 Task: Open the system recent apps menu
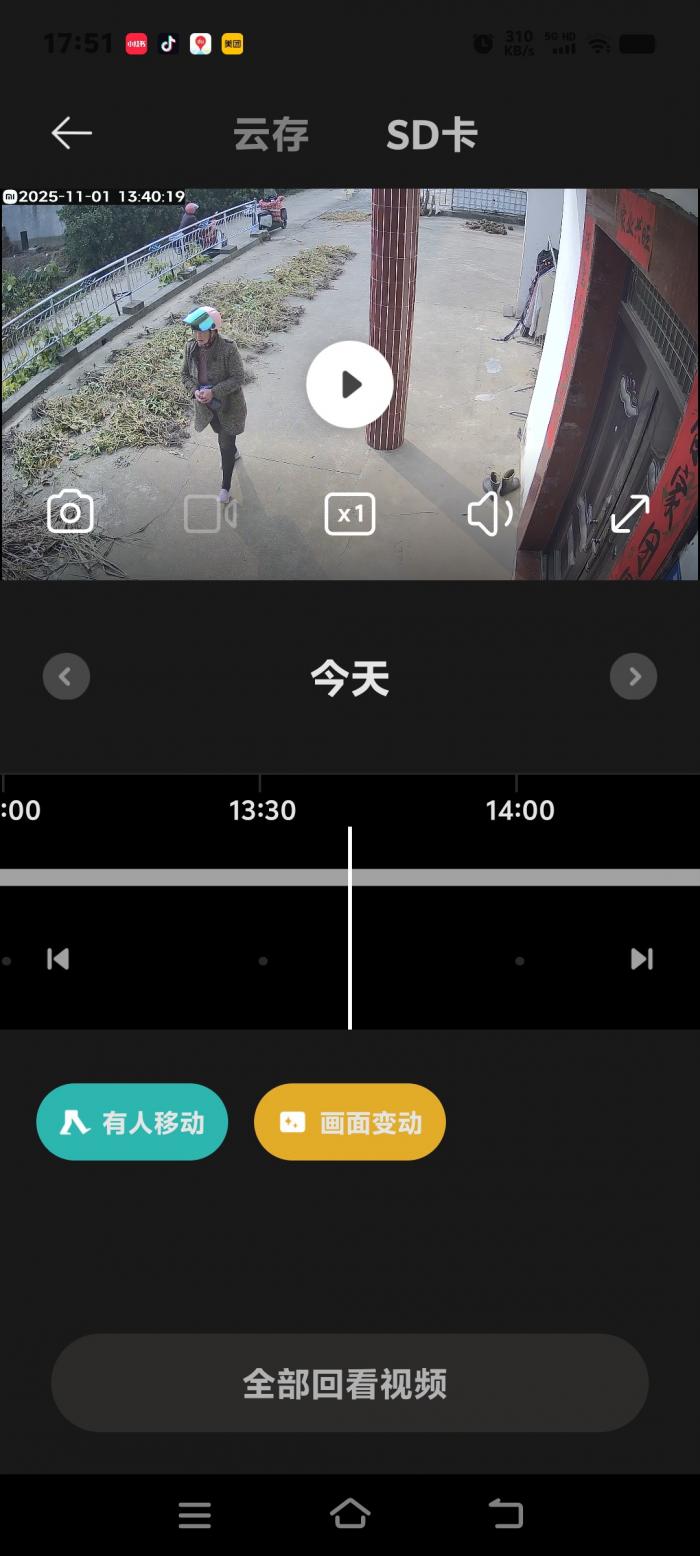pyautogui.click(x=194, y=1515)
